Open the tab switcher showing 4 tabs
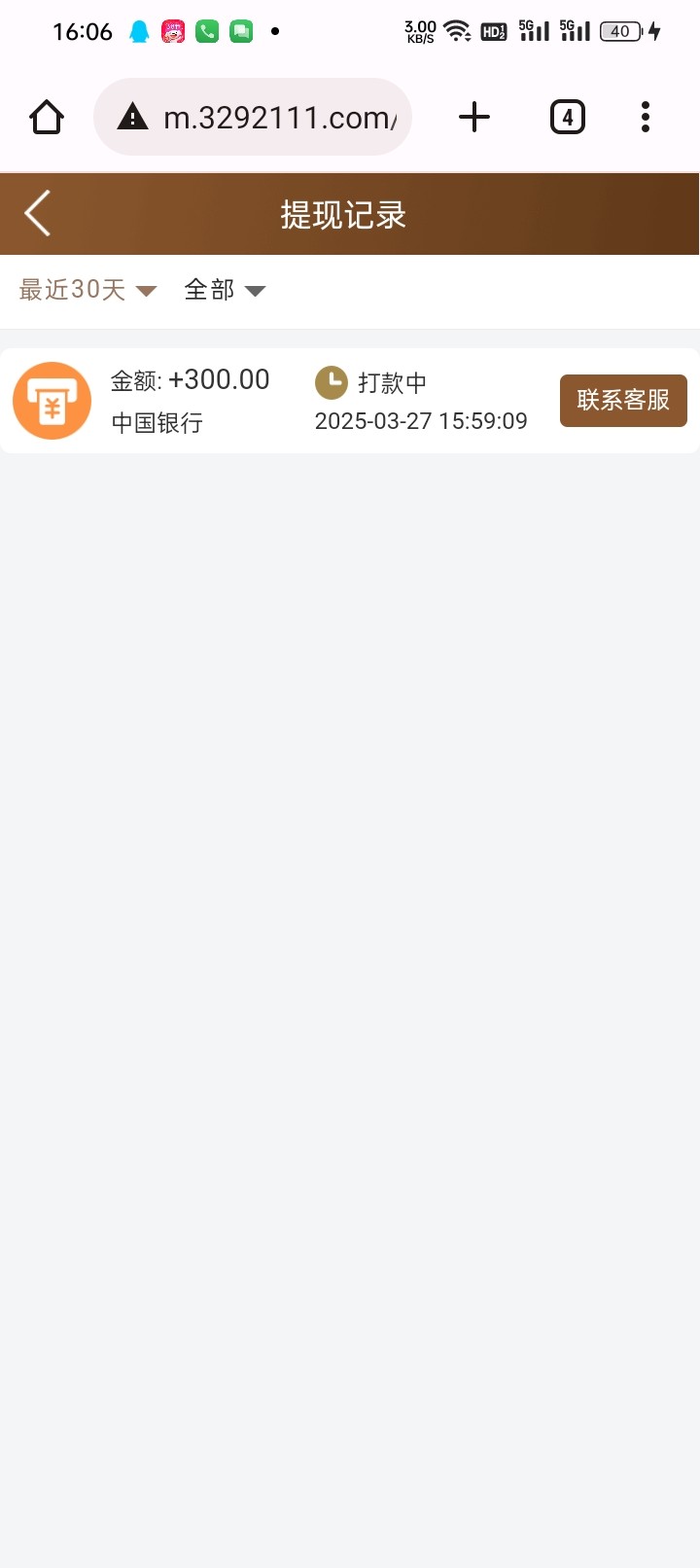This screenshot has height=1568, width=700. (568, 118)
